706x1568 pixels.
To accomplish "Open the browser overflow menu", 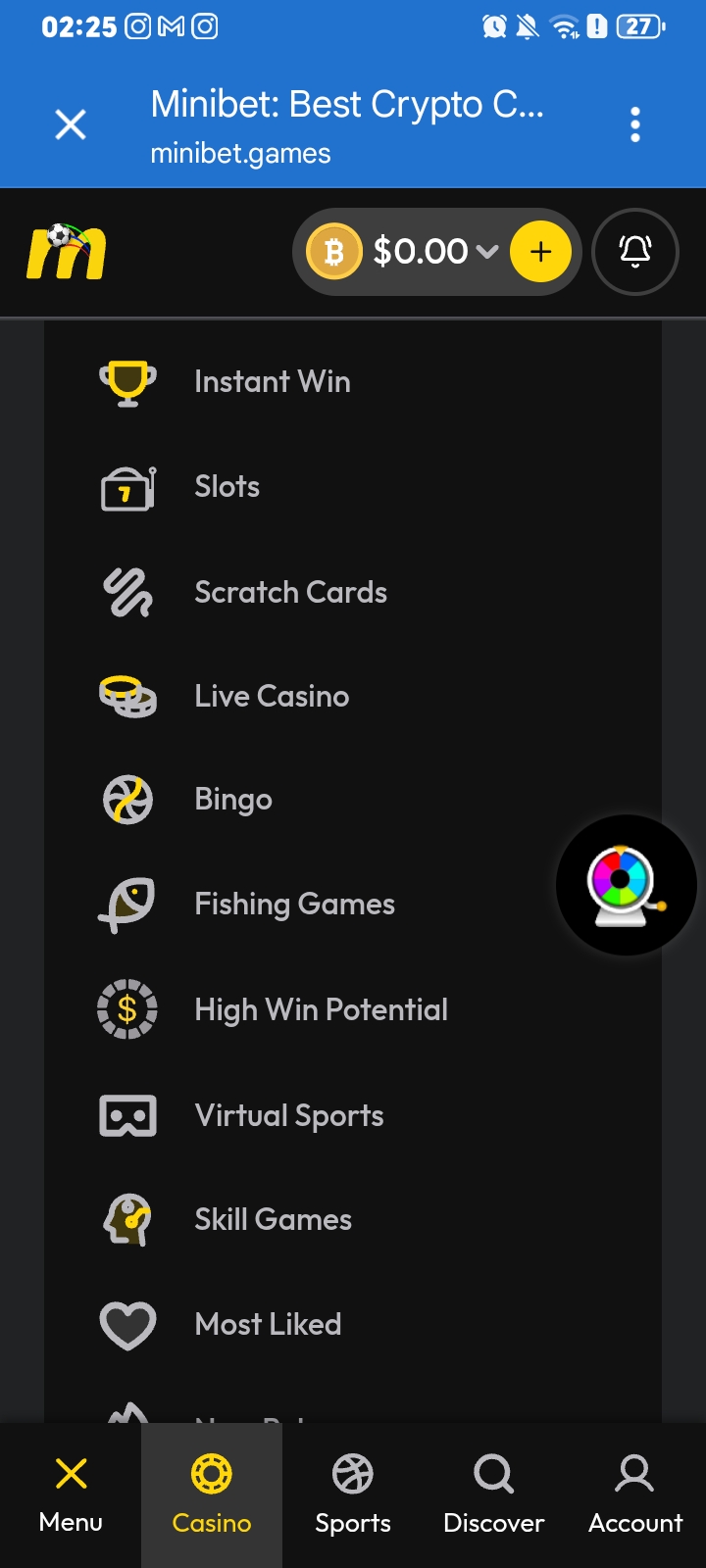I will 635,124.
